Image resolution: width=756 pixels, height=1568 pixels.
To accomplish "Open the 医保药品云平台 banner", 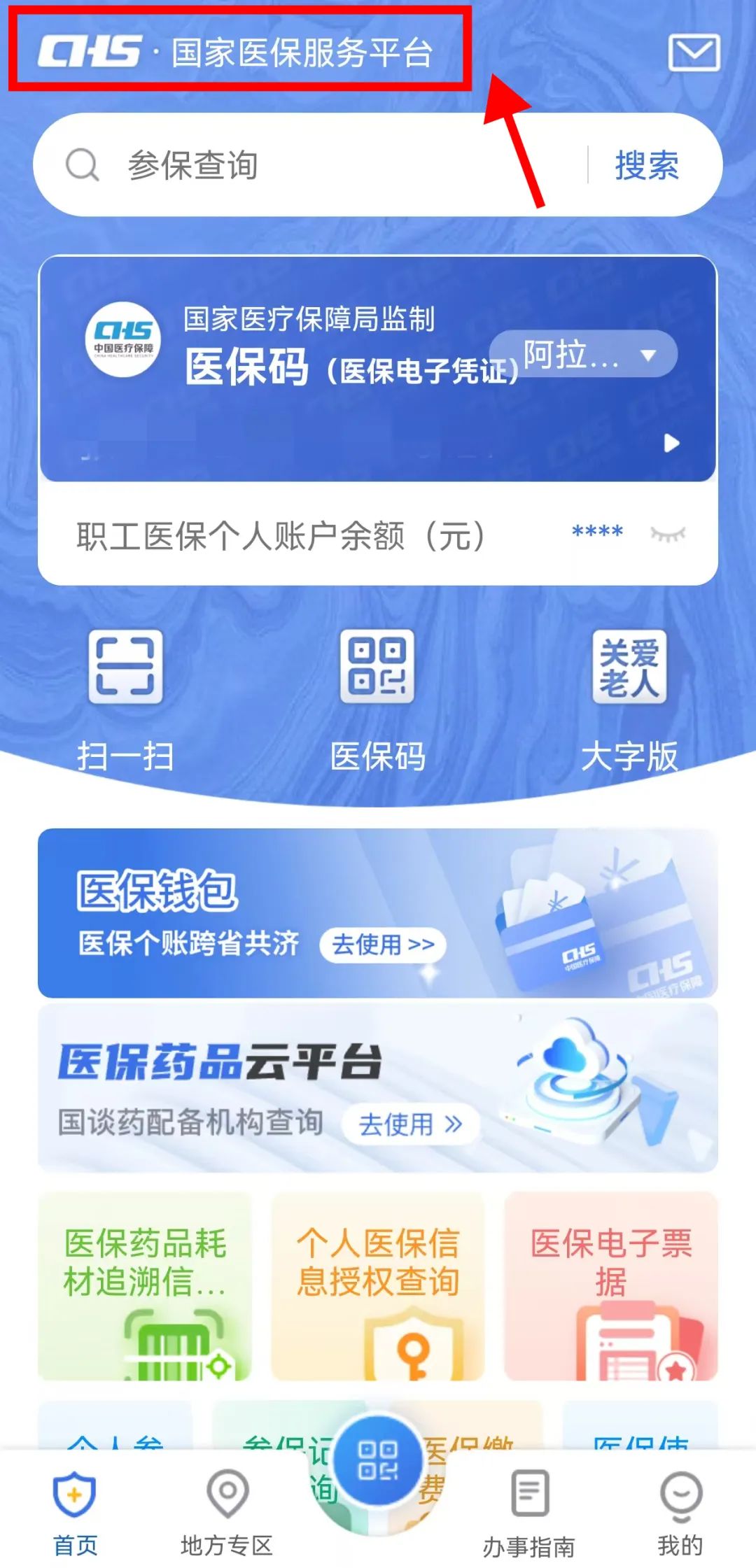I will point(378,1088).
